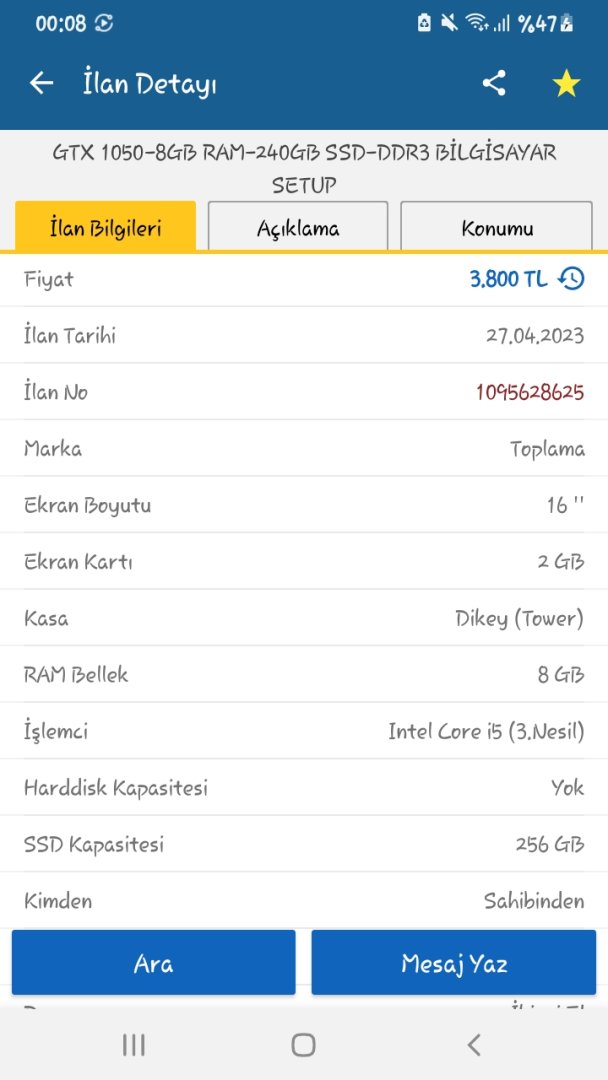Go back from İlan Detayı
Viewport: 608px width, 1080px height.
click(41, 83)
